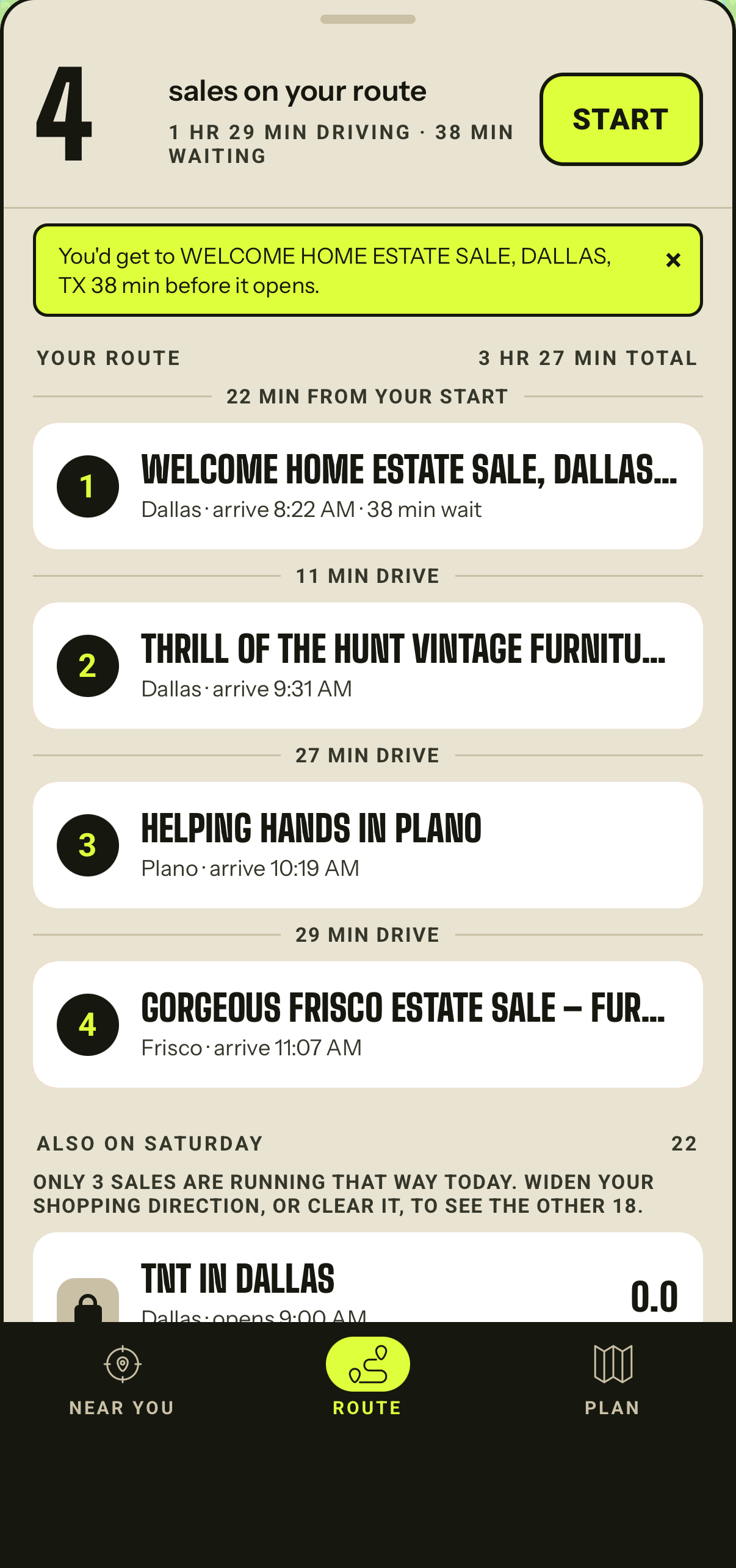The image size is (736, 1568).
Task: Switch to the Near You tab
Action: [x=122, y=1380]
